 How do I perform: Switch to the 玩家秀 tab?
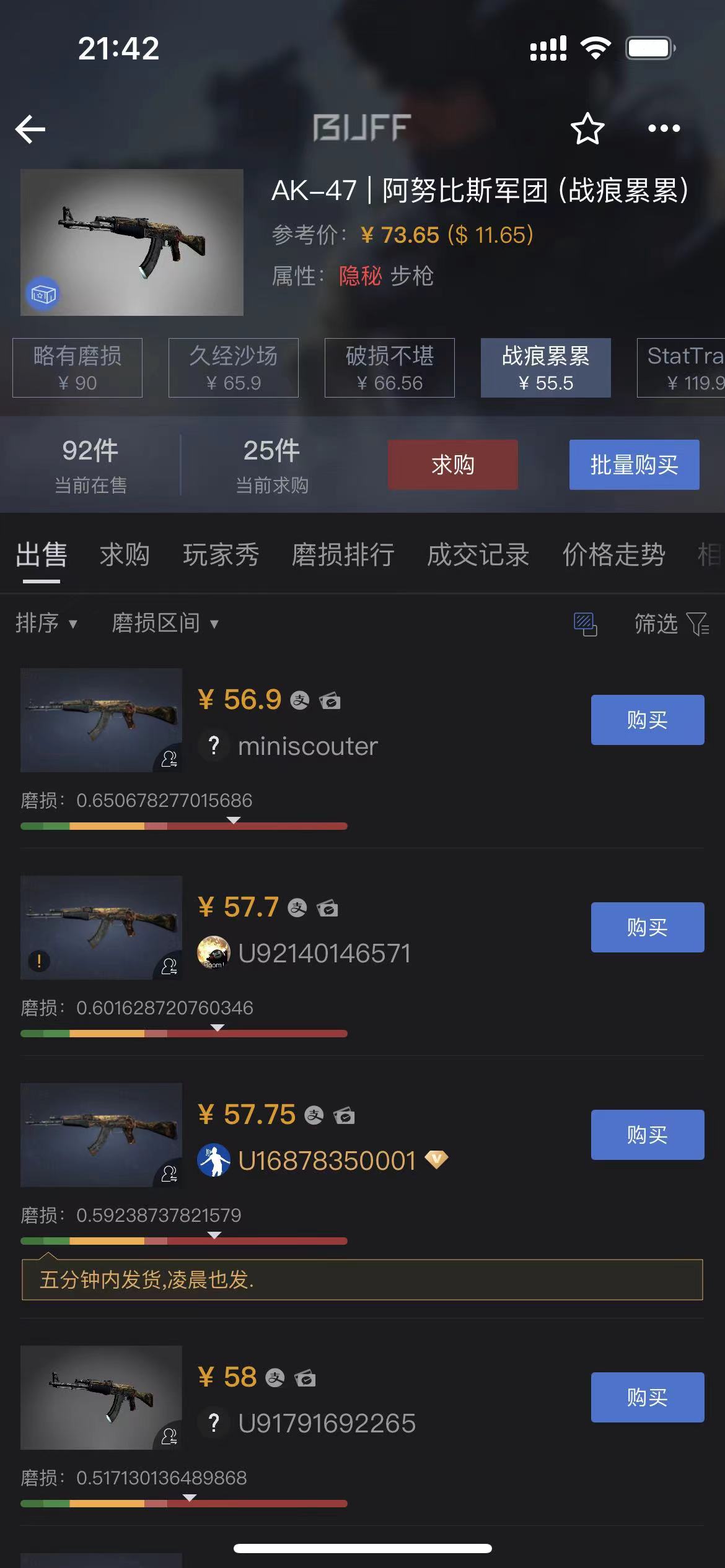(x=221, y=555)
